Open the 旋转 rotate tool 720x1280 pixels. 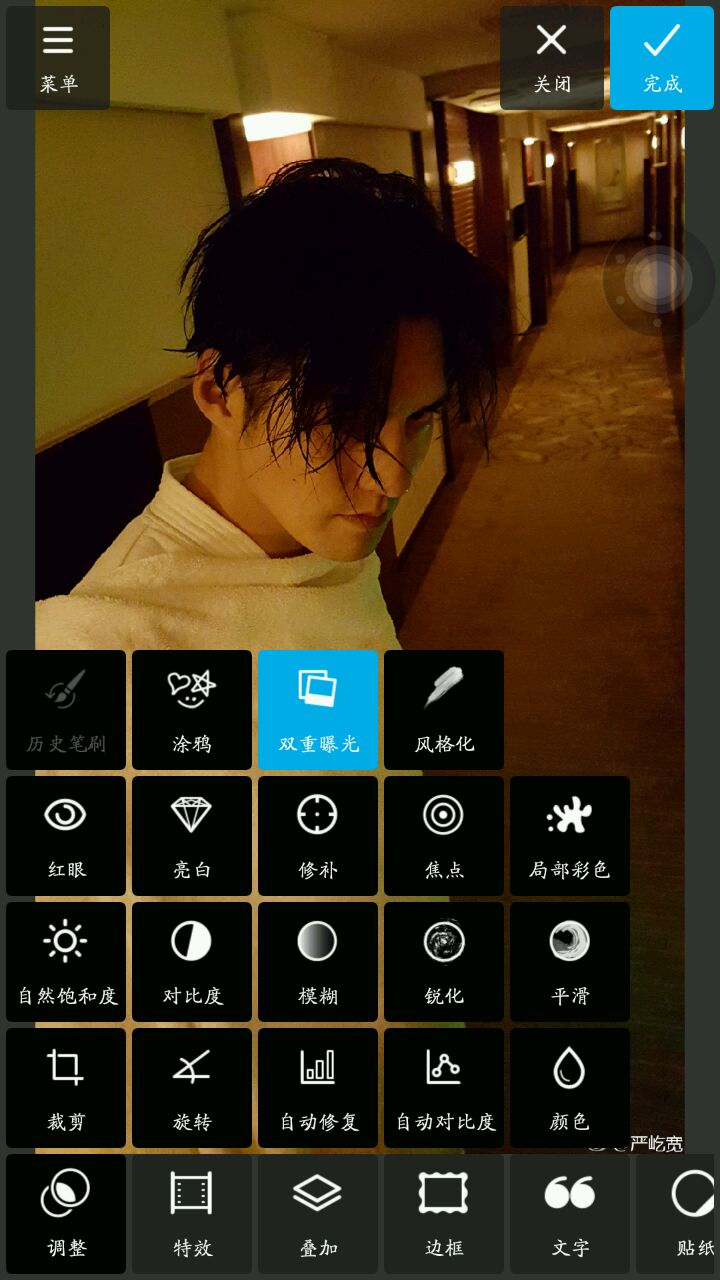[192, 1088]
